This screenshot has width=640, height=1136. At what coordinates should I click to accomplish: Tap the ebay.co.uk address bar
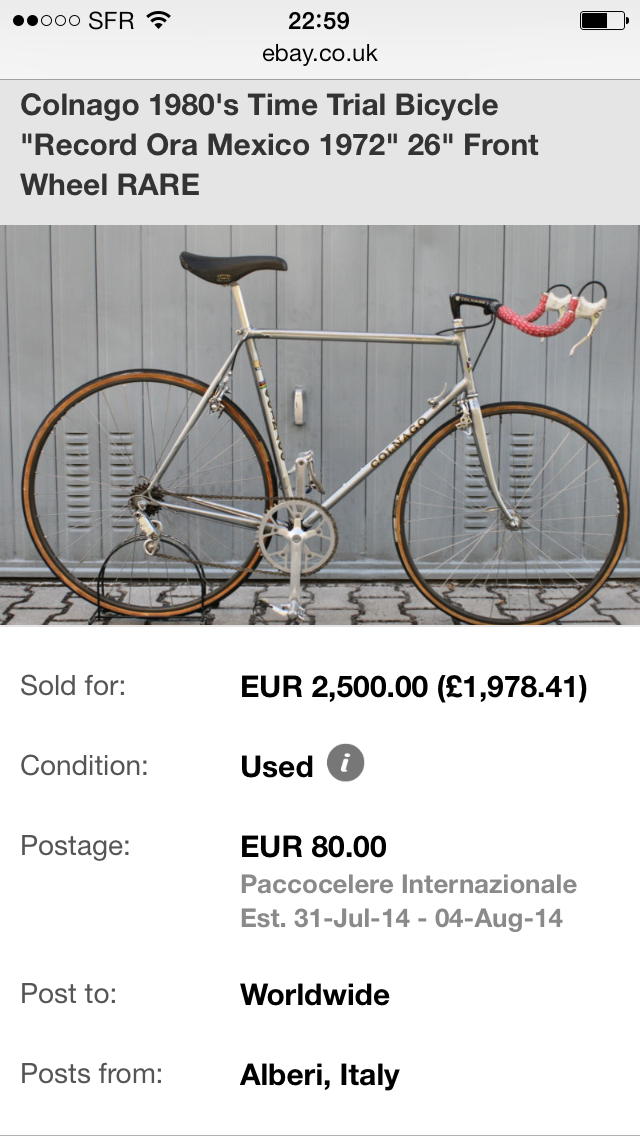pos(320,54)
